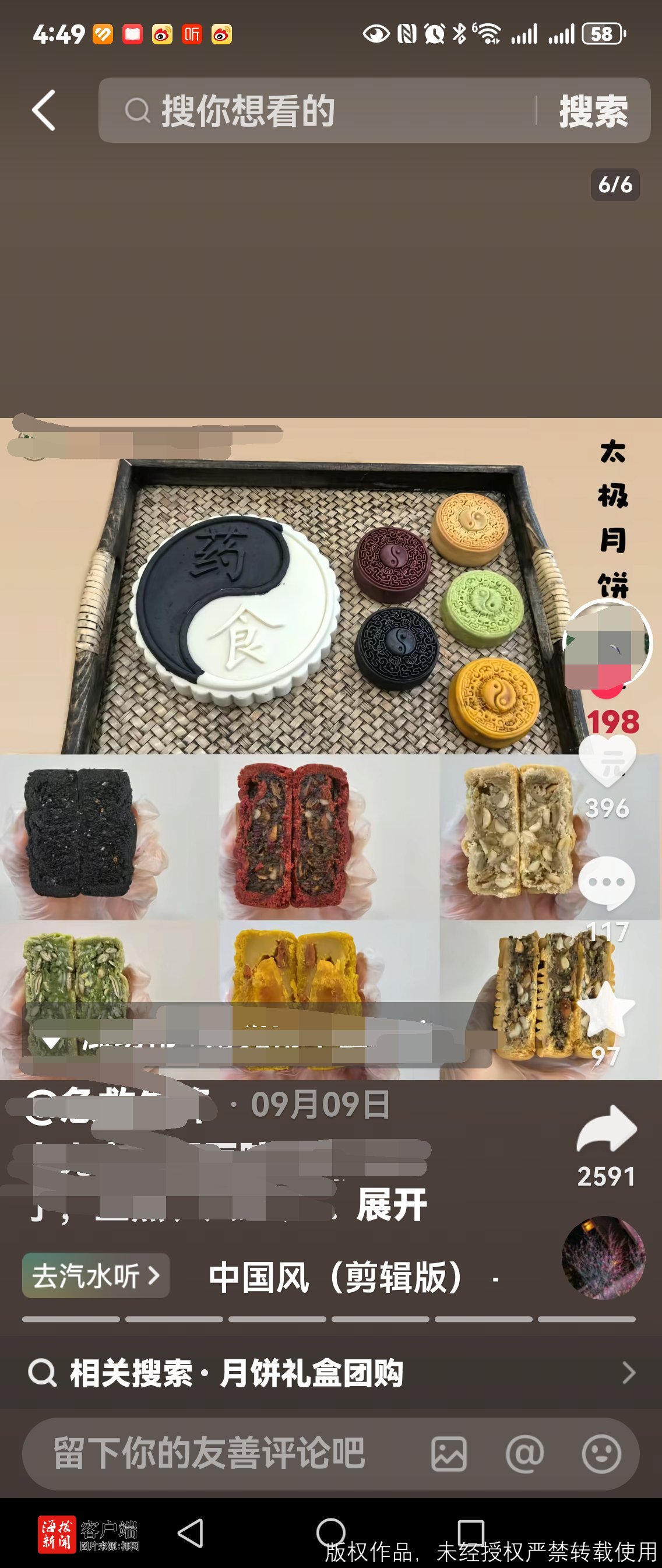
Task: Open the spinning music disc
Action: tap(603, 1257)
